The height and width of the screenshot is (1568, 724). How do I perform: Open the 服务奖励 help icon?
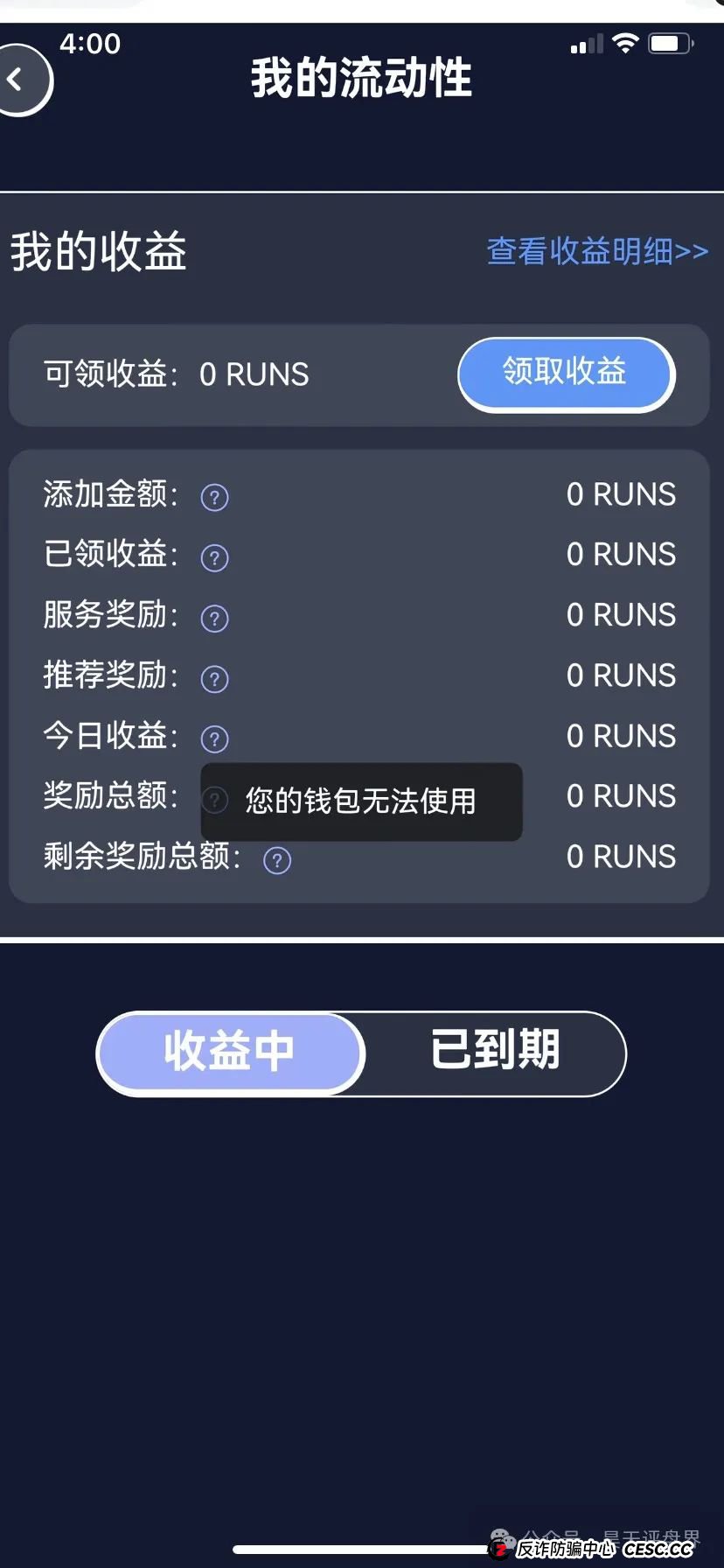click(x=213, y=618)
